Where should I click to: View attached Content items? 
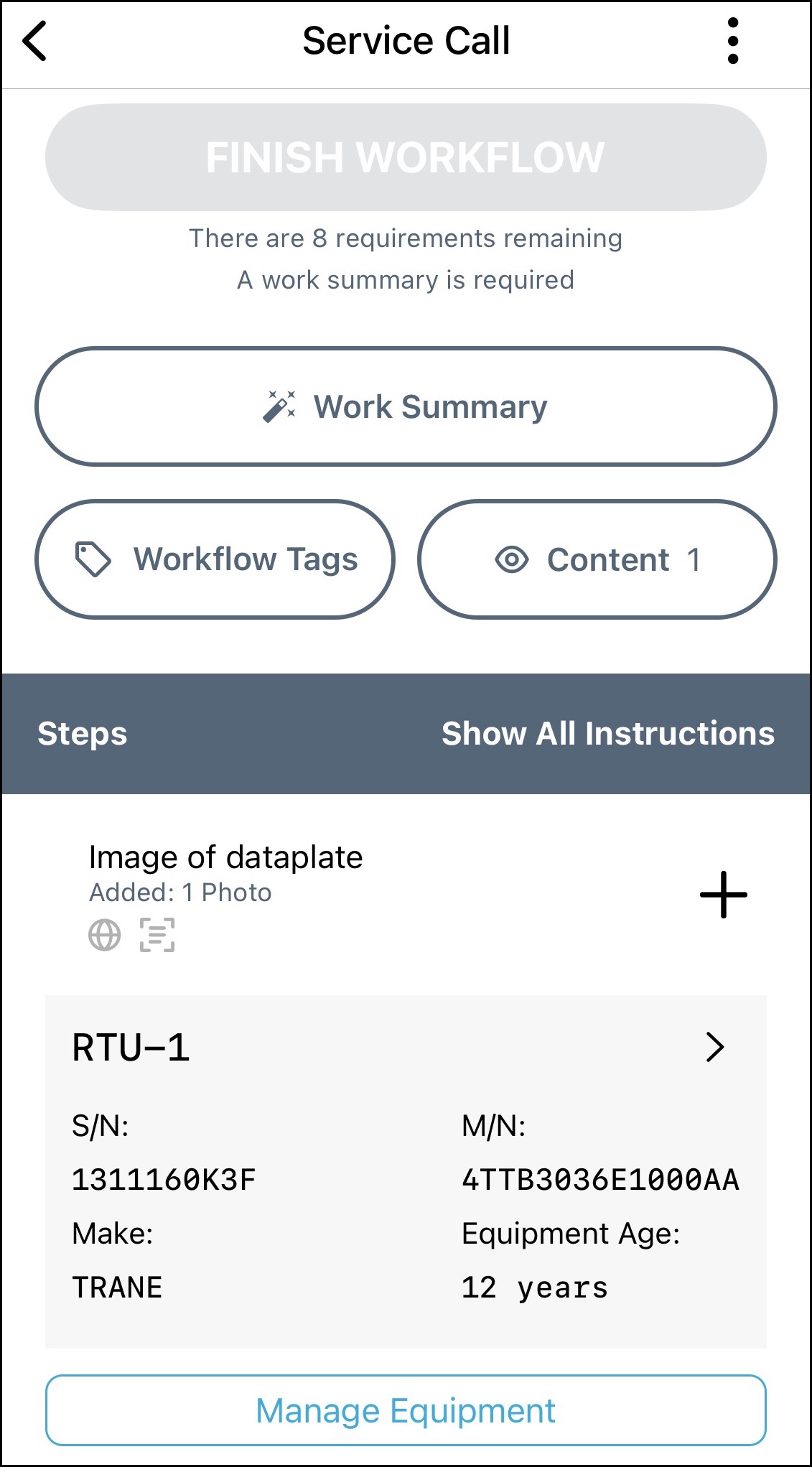pos(597,559)
